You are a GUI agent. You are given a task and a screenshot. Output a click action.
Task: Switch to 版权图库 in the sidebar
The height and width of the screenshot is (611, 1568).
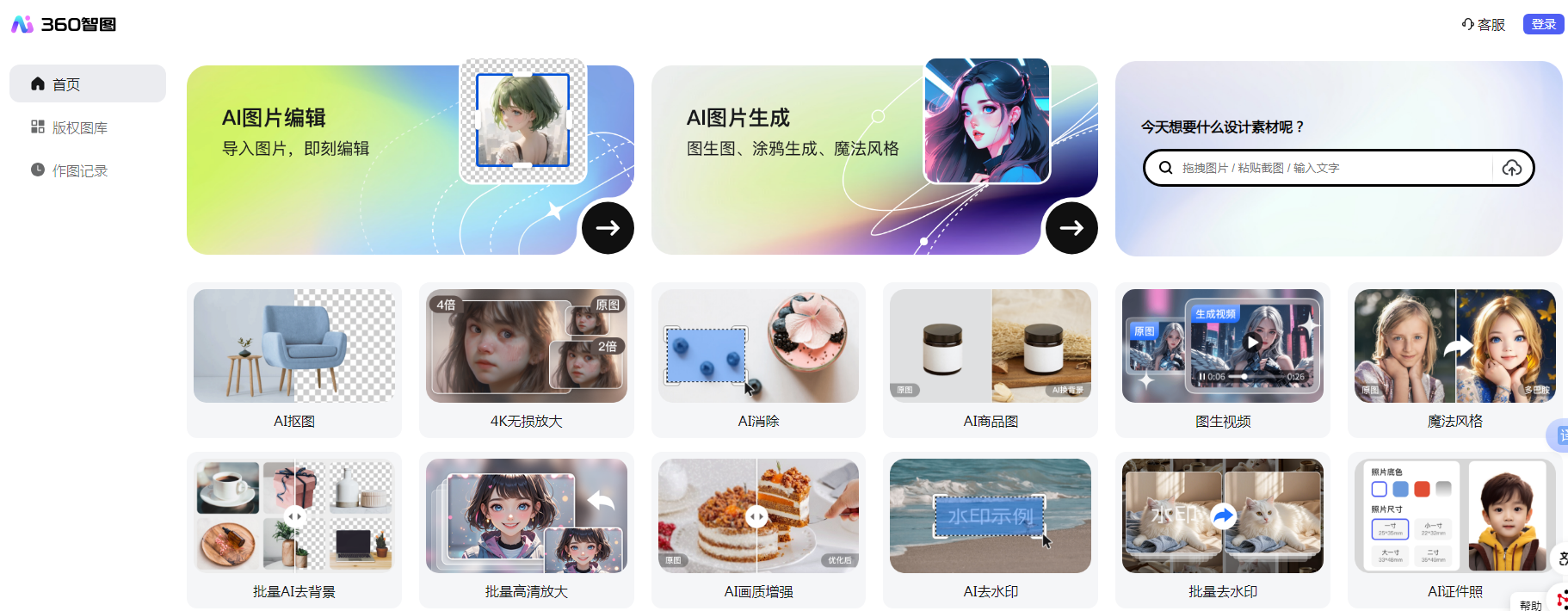click(79, 127)
